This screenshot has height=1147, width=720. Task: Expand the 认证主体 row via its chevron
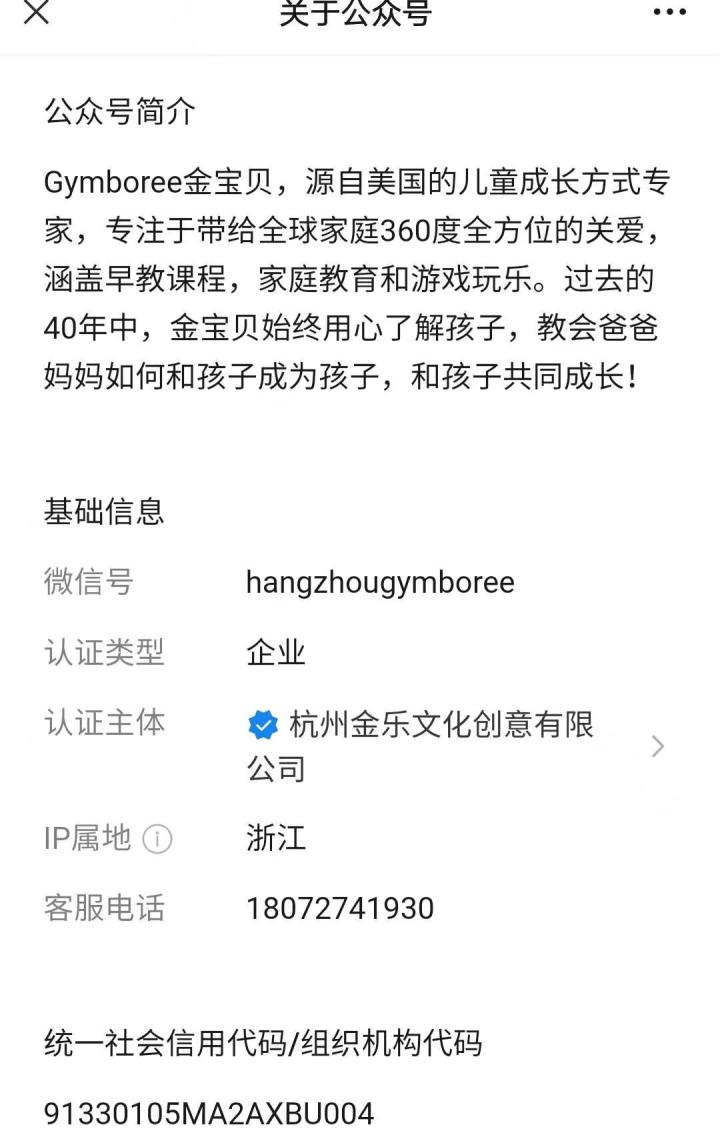tap(657, 746)
